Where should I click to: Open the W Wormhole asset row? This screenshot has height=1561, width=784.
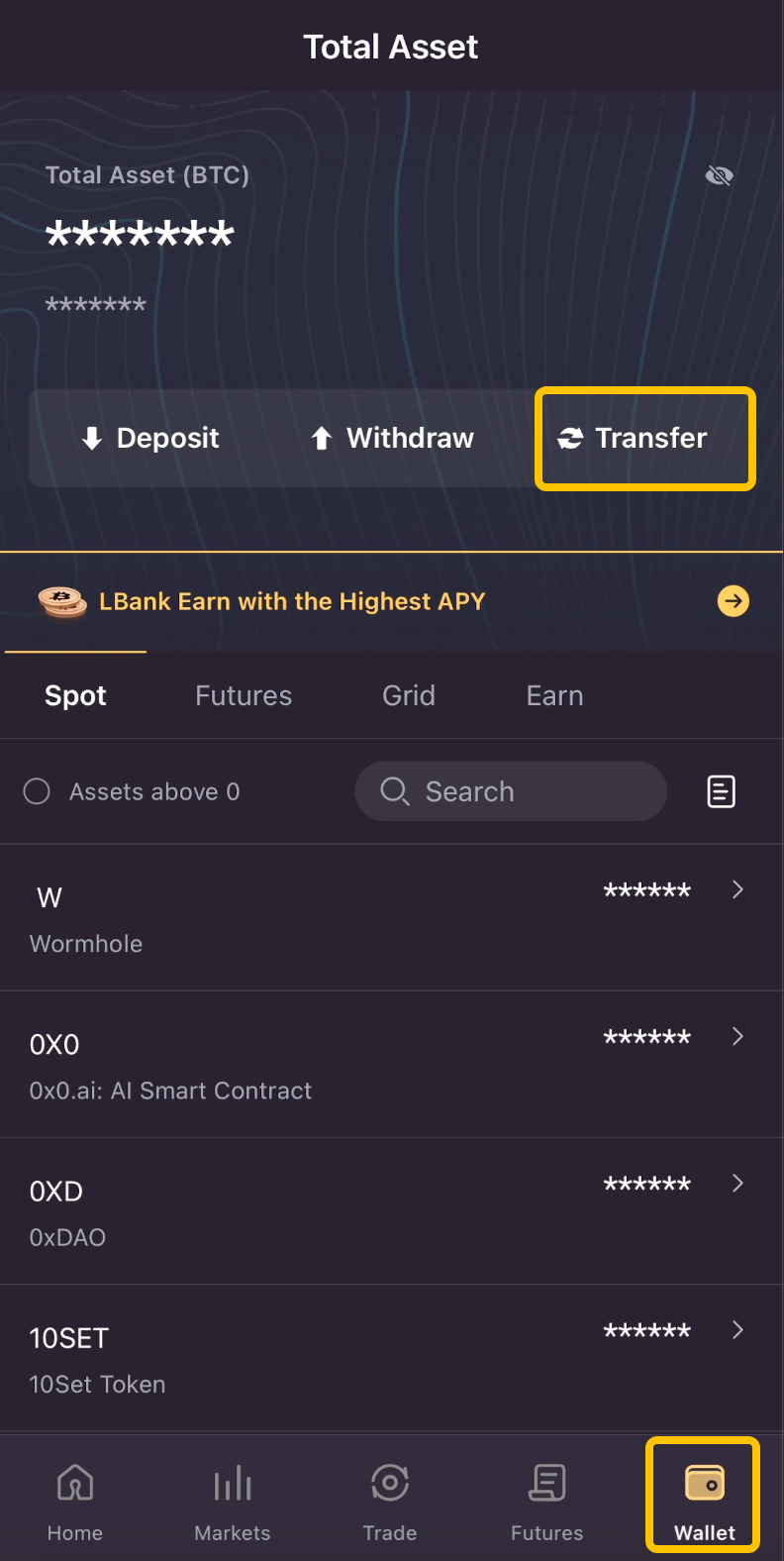(x=391, y=917)
